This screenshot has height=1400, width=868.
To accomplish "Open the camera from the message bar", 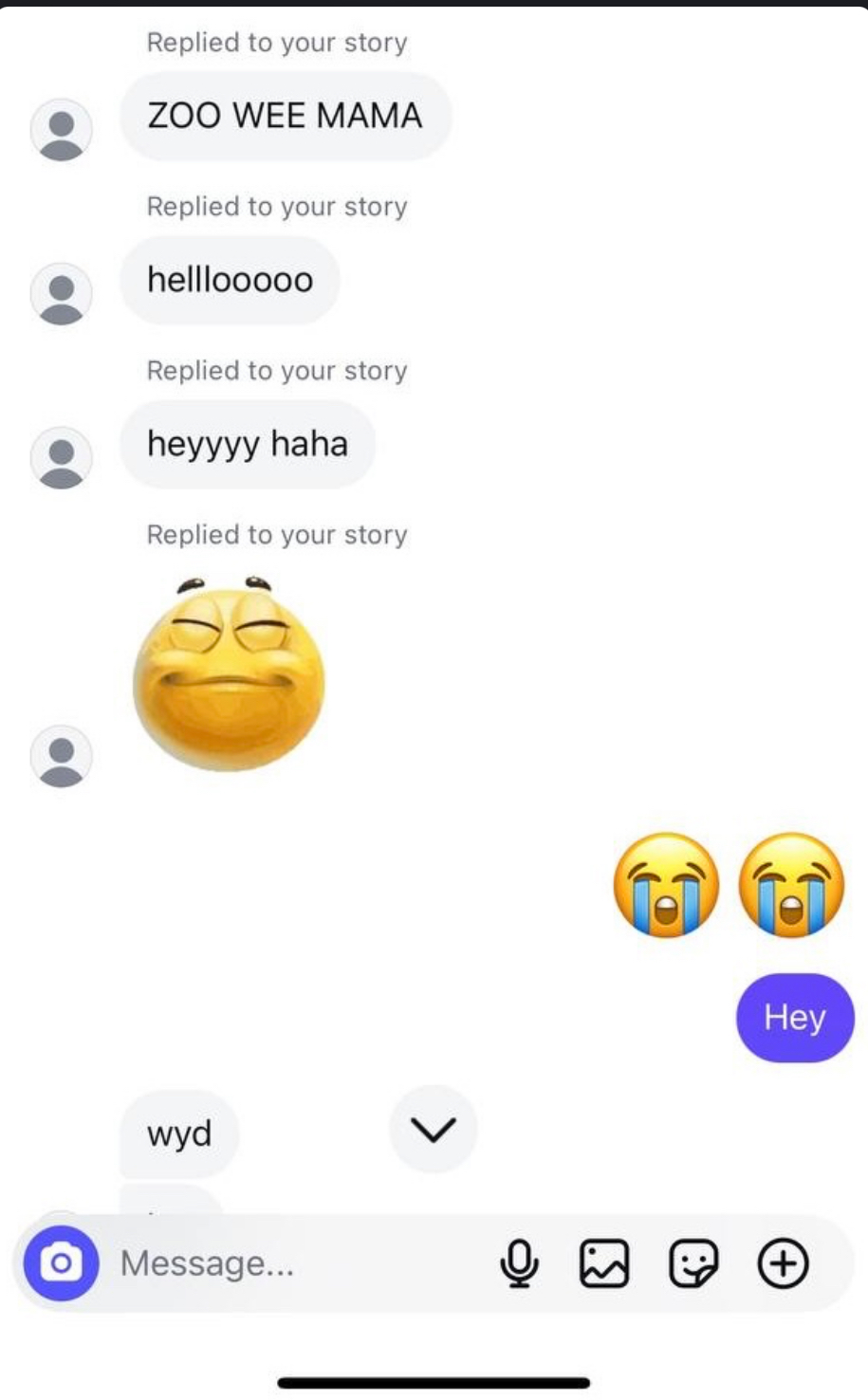I will 61,1263.
